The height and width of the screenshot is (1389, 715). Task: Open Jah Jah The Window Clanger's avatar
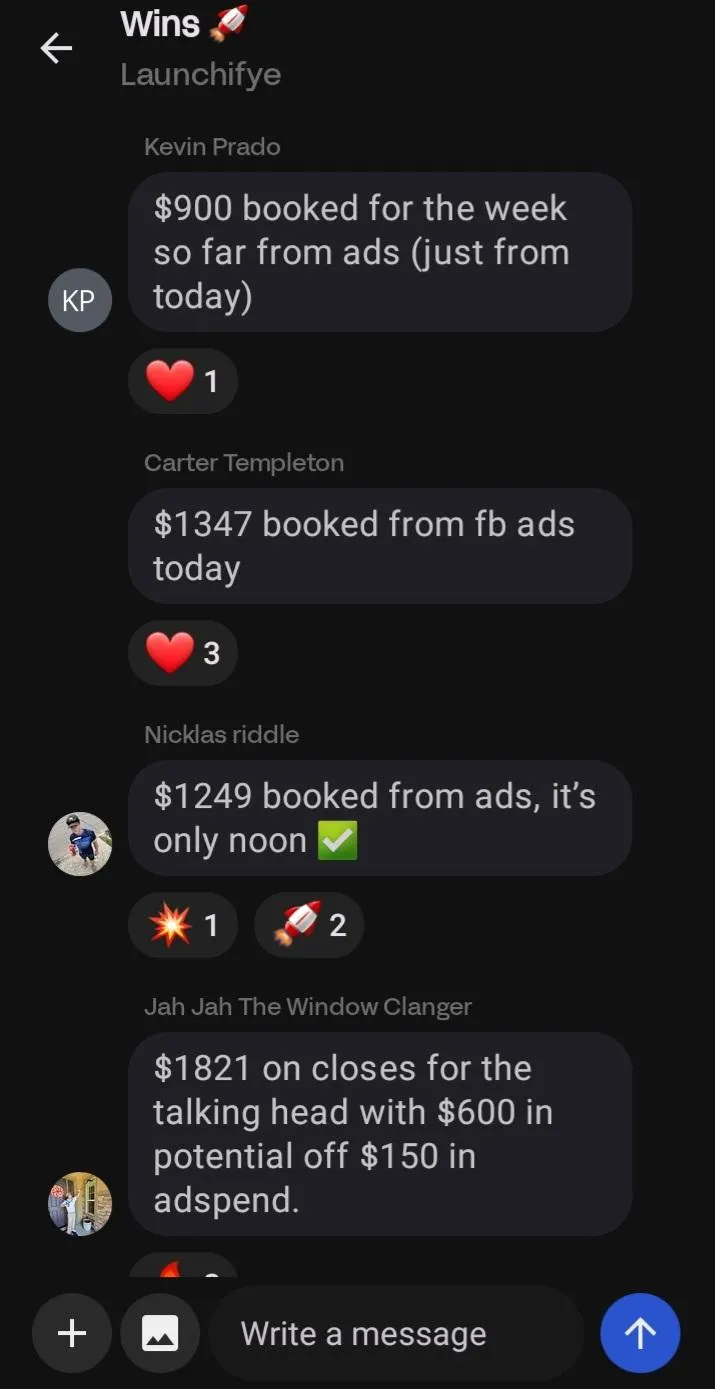(80, 1203)
